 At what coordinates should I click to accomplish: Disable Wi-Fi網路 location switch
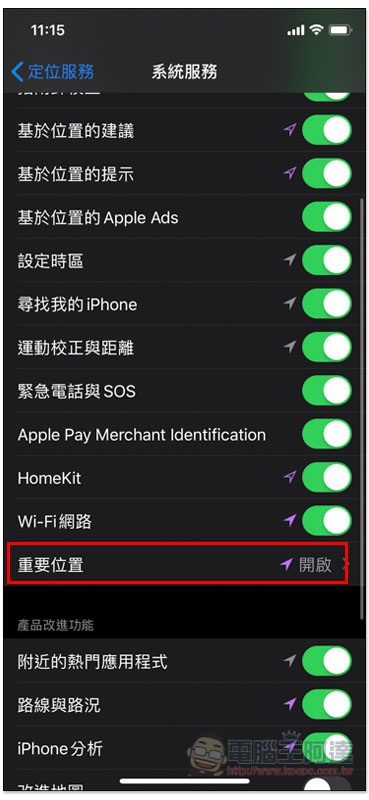tap(327, 521)
